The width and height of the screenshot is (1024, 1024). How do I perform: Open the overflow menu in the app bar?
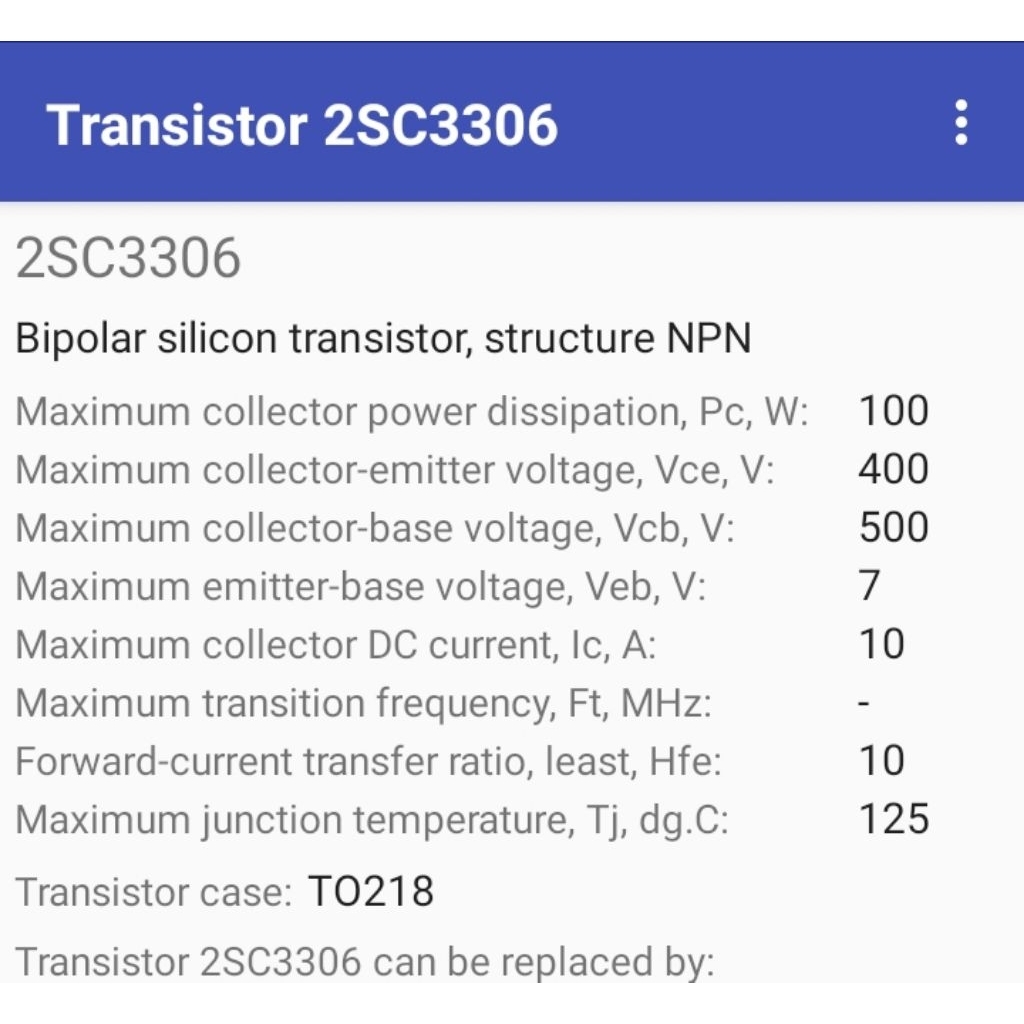click(960, 123)
